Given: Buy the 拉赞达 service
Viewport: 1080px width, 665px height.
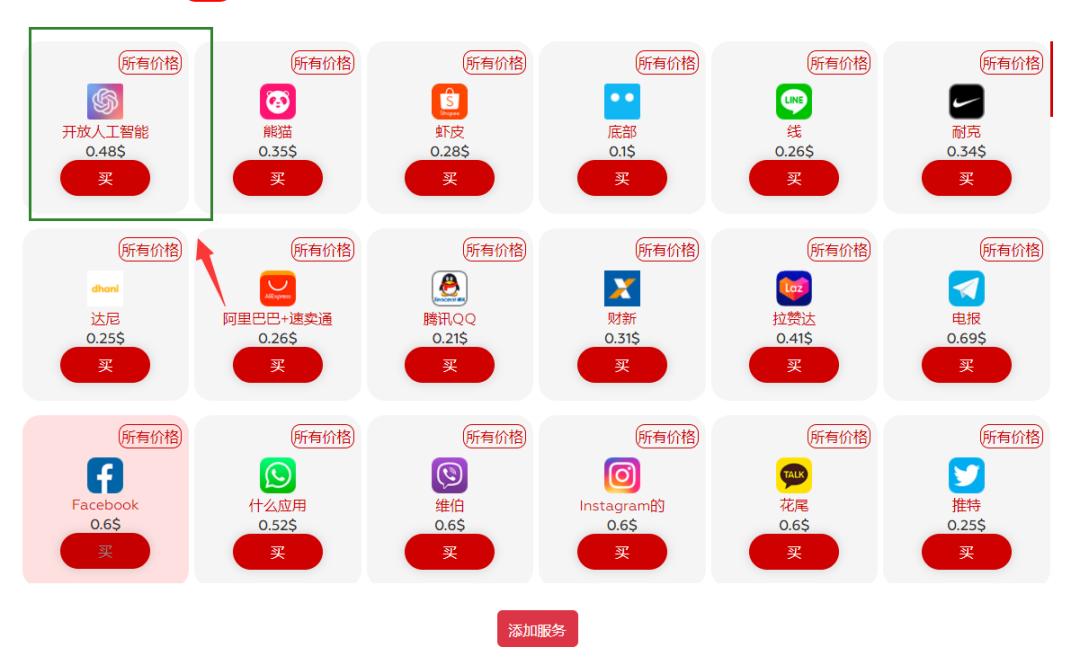Looking at the screenshot, I should pos(793,365).
